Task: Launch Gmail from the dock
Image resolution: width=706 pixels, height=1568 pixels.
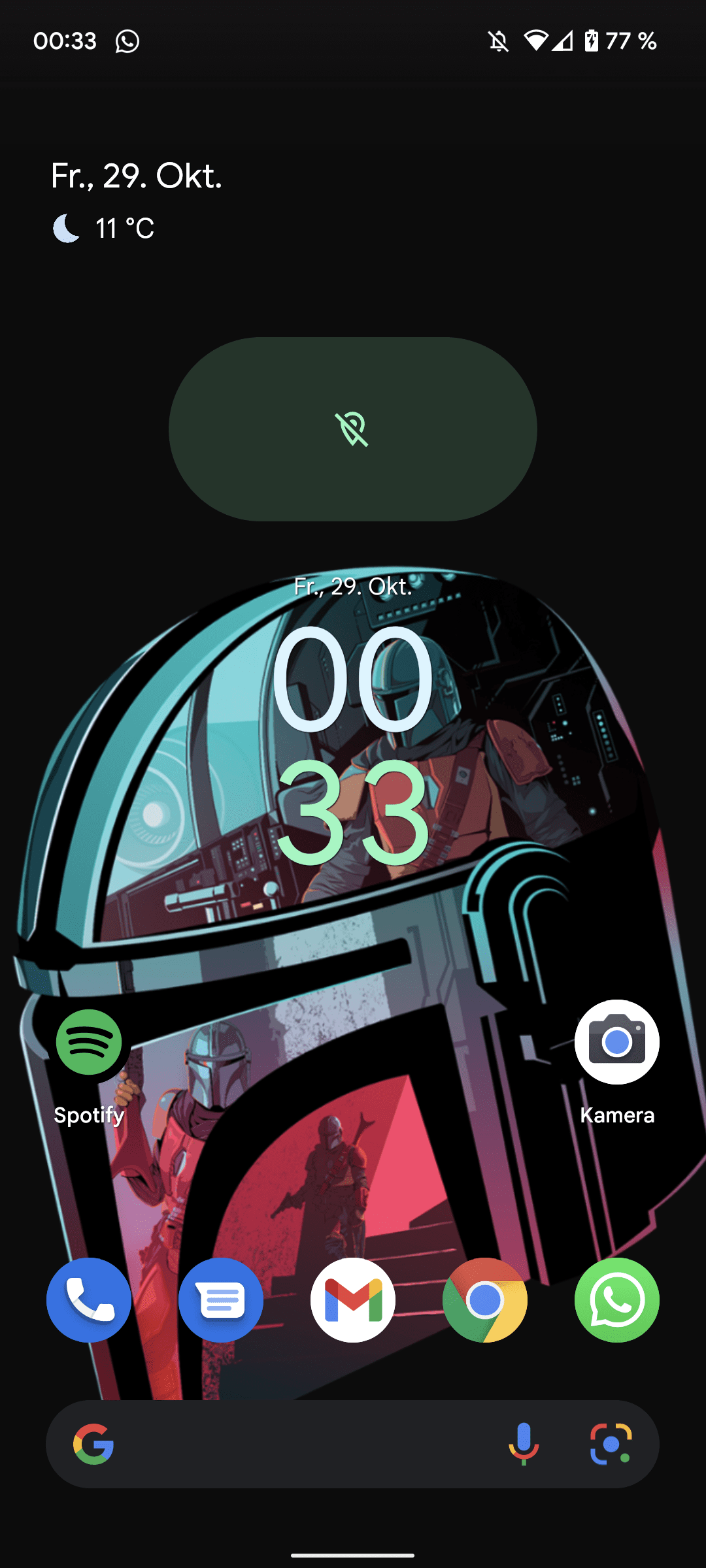Action: (x=353, y=1300)
